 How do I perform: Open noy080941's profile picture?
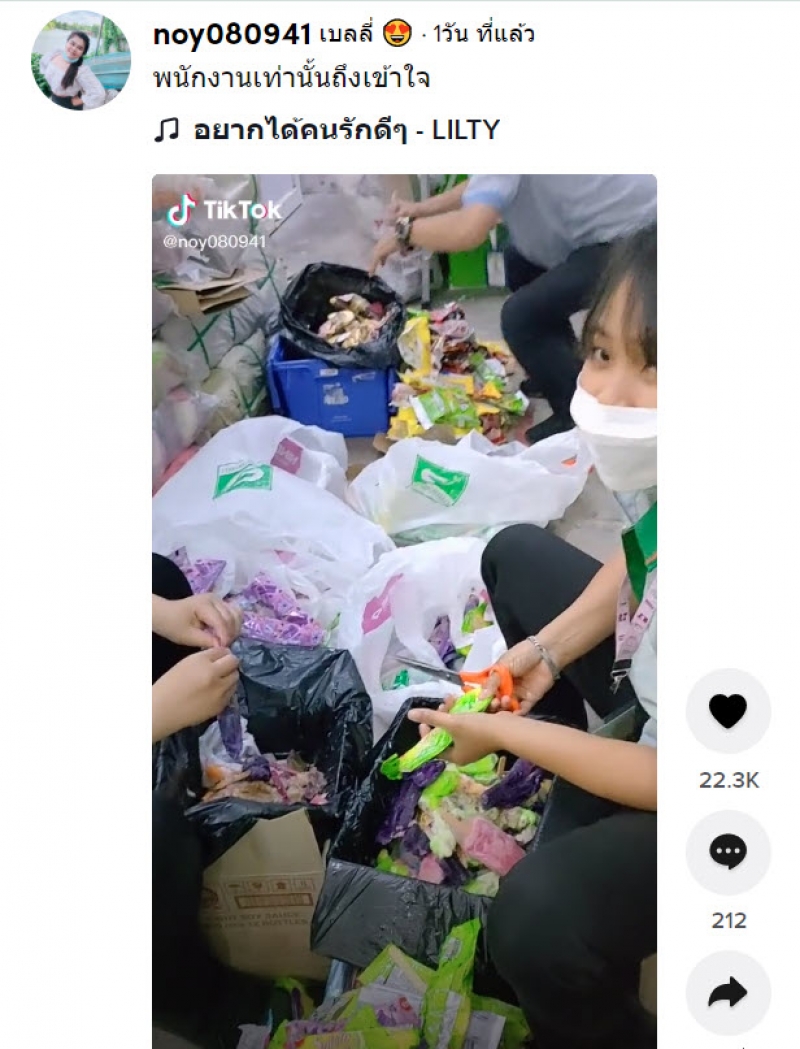click(81, 60)
